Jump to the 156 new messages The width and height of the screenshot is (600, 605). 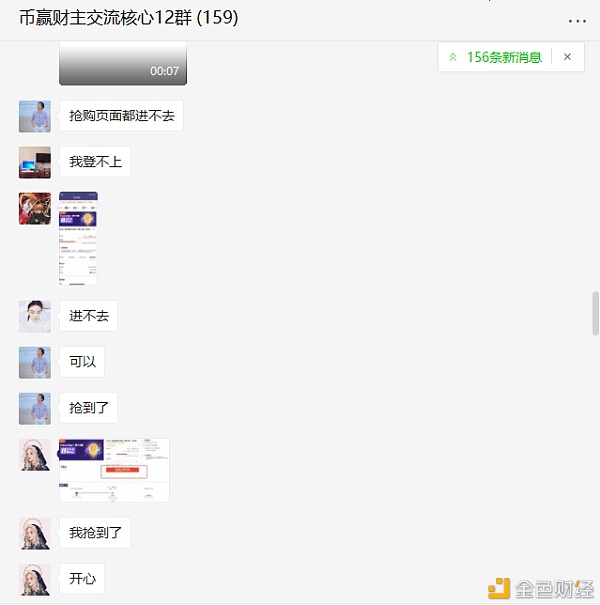[497, 57]
